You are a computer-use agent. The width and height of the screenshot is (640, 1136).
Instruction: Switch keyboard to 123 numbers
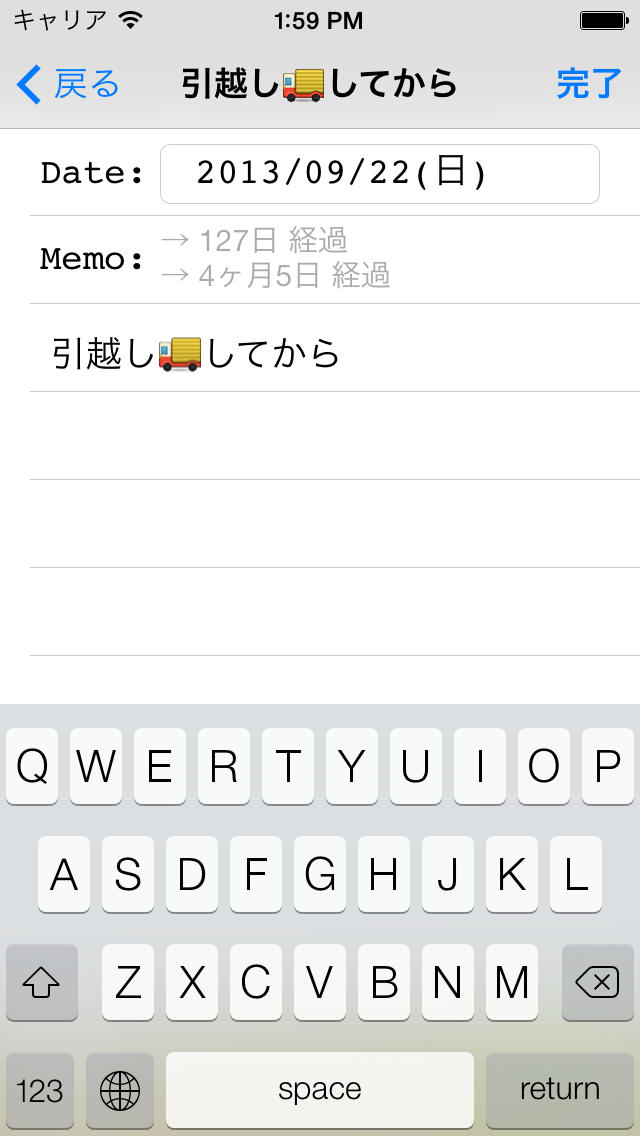pyautogui.click(x=40, y=1089)
